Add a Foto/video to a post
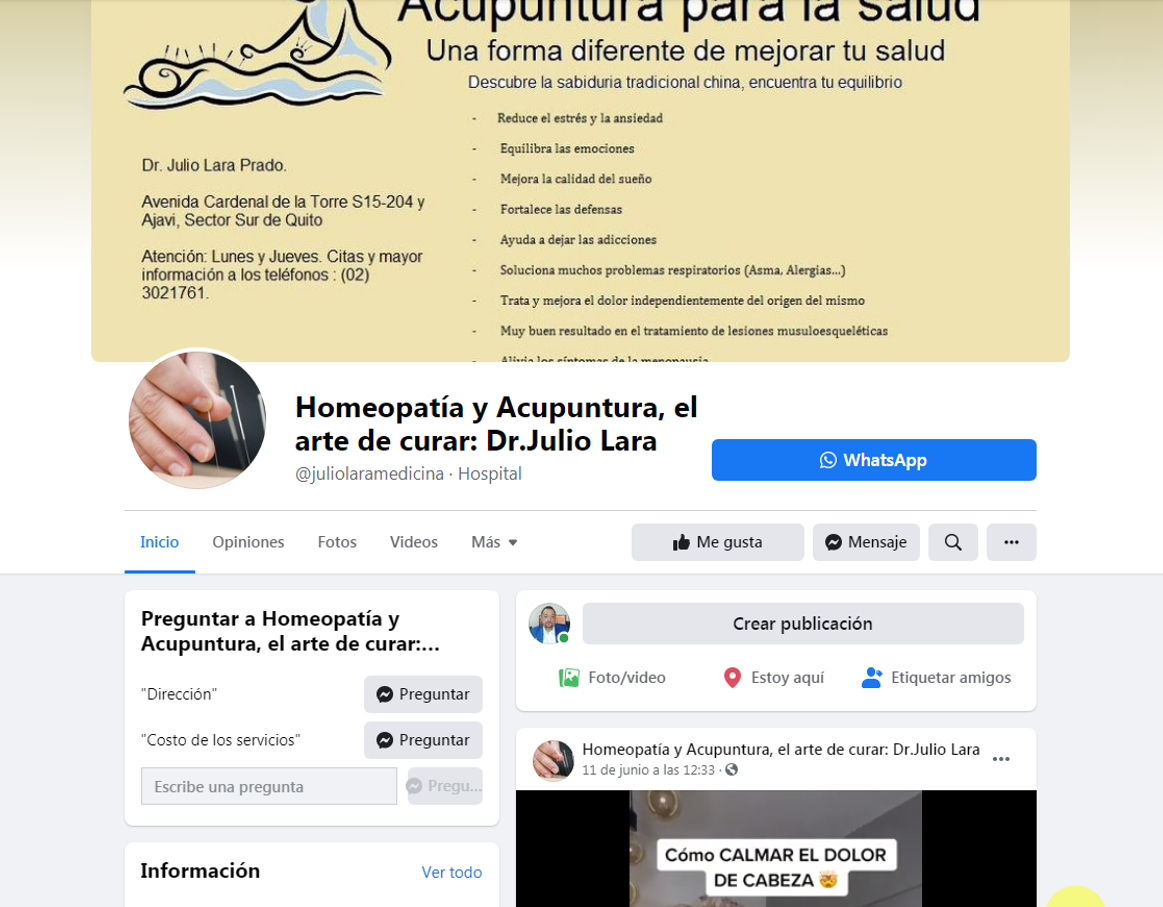 612,677
